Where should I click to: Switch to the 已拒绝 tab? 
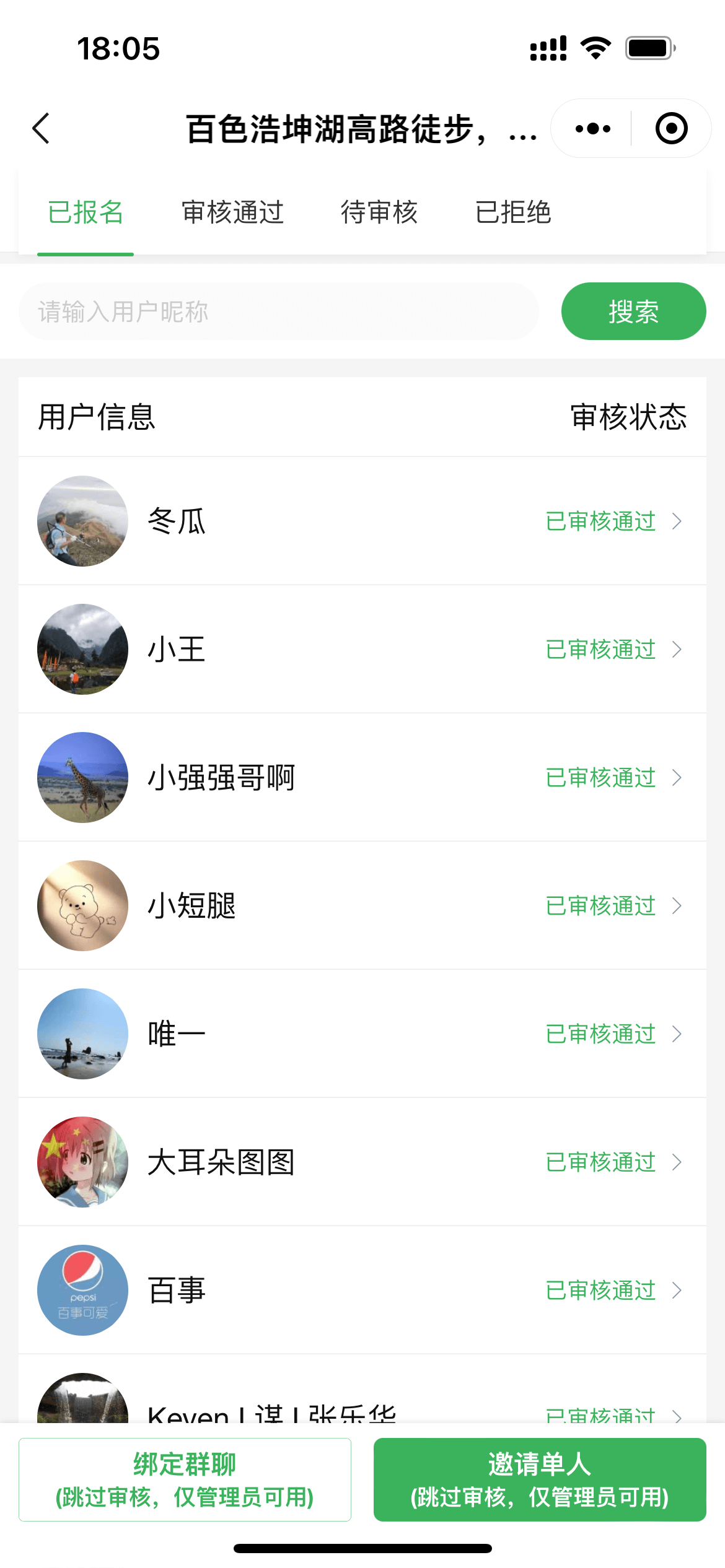[513, 212]
